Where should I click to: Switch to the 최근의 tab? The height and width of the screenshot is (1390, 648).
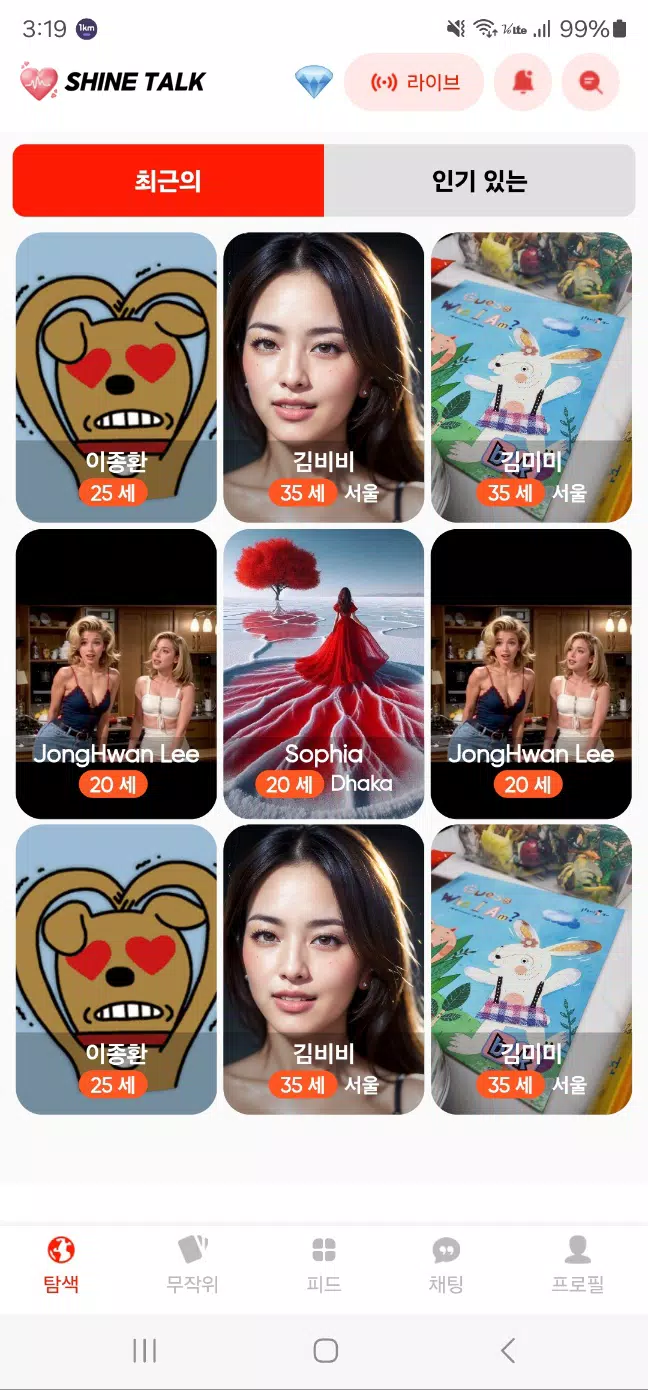168,181
